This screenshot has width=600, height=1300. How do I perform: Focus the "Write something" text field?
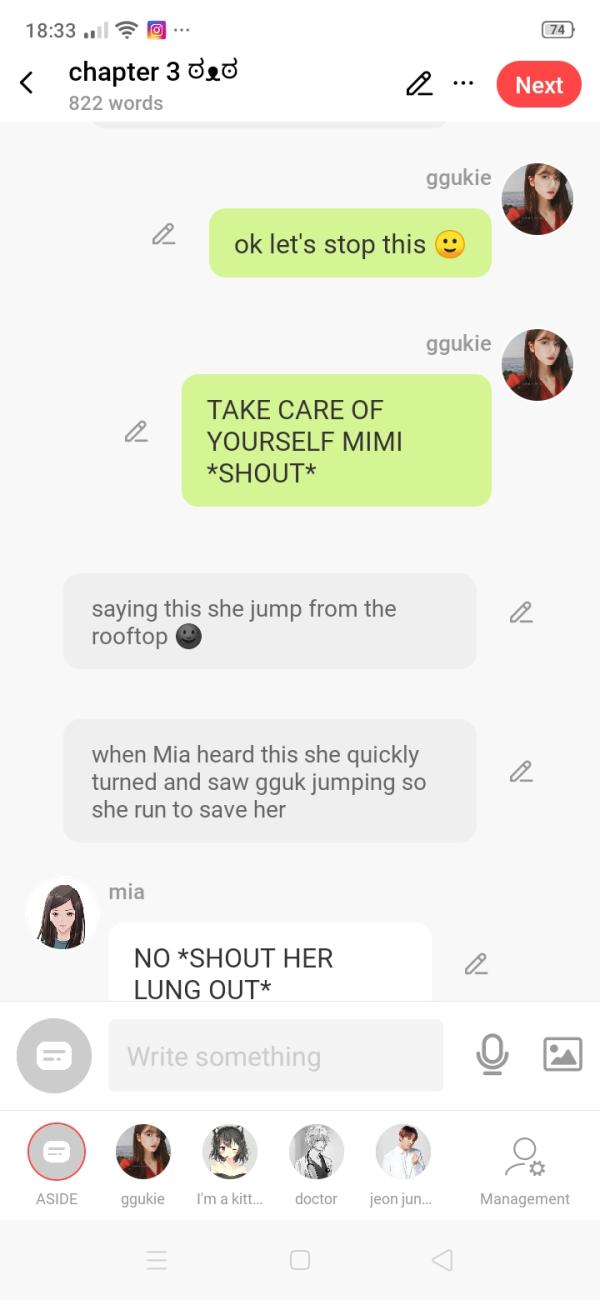275,1056
